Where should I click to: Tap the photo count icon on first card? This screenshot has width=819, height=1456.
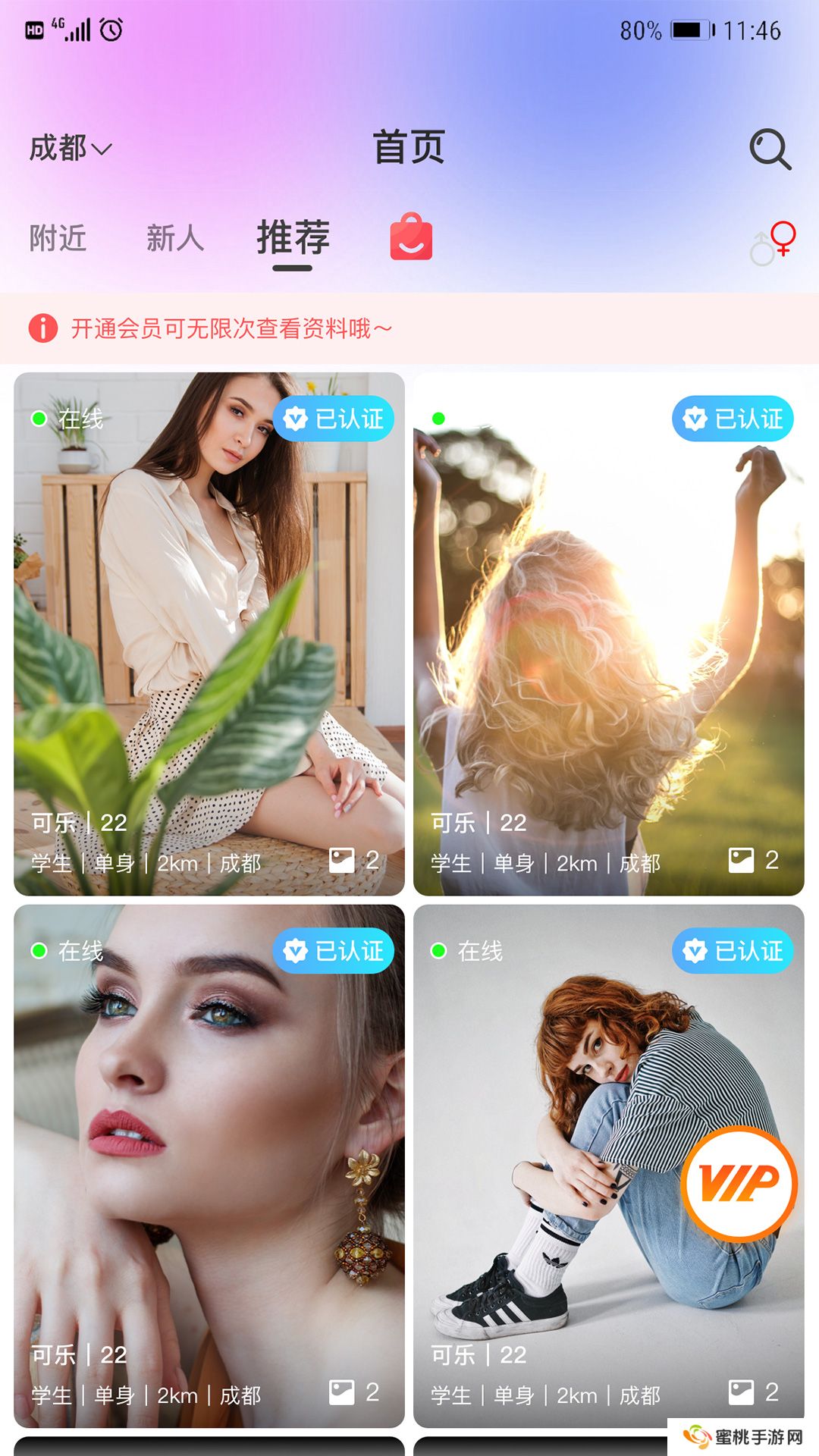pyautogui.click(x=343, y=860)
